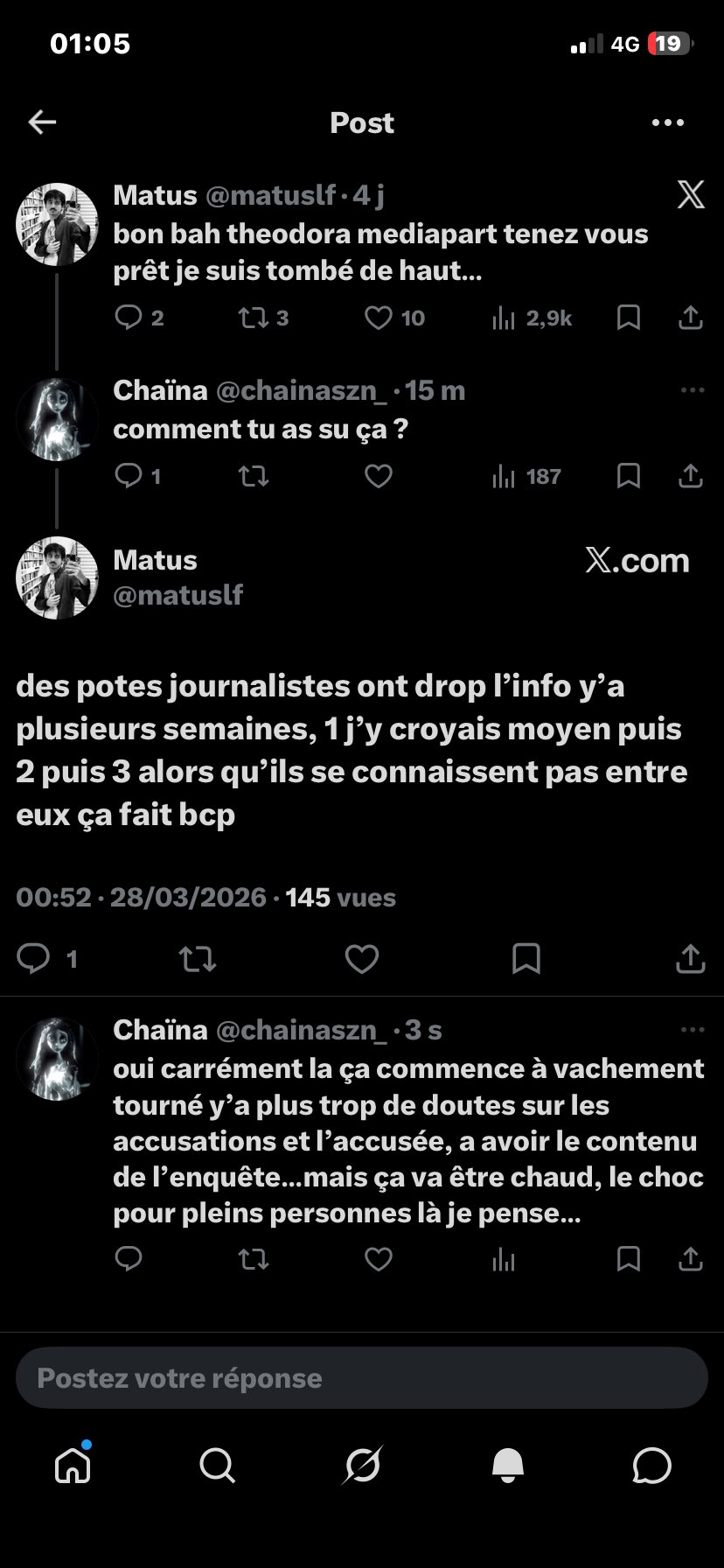Tap the "Postez votre réponse" field
Screen dimensions: 724x1568
tap(361, 1378)
